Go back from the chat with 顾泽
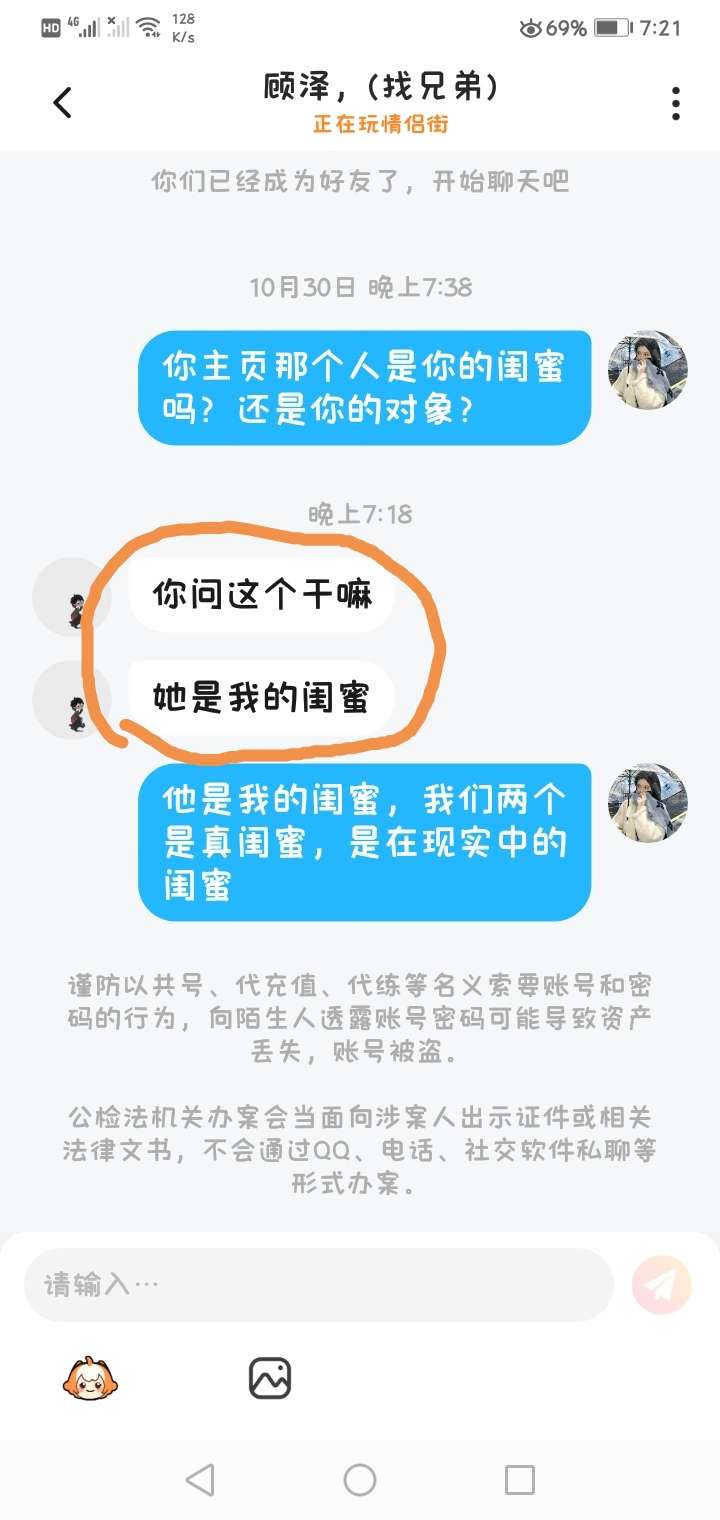720x1520 pixels. coord(62,102)
